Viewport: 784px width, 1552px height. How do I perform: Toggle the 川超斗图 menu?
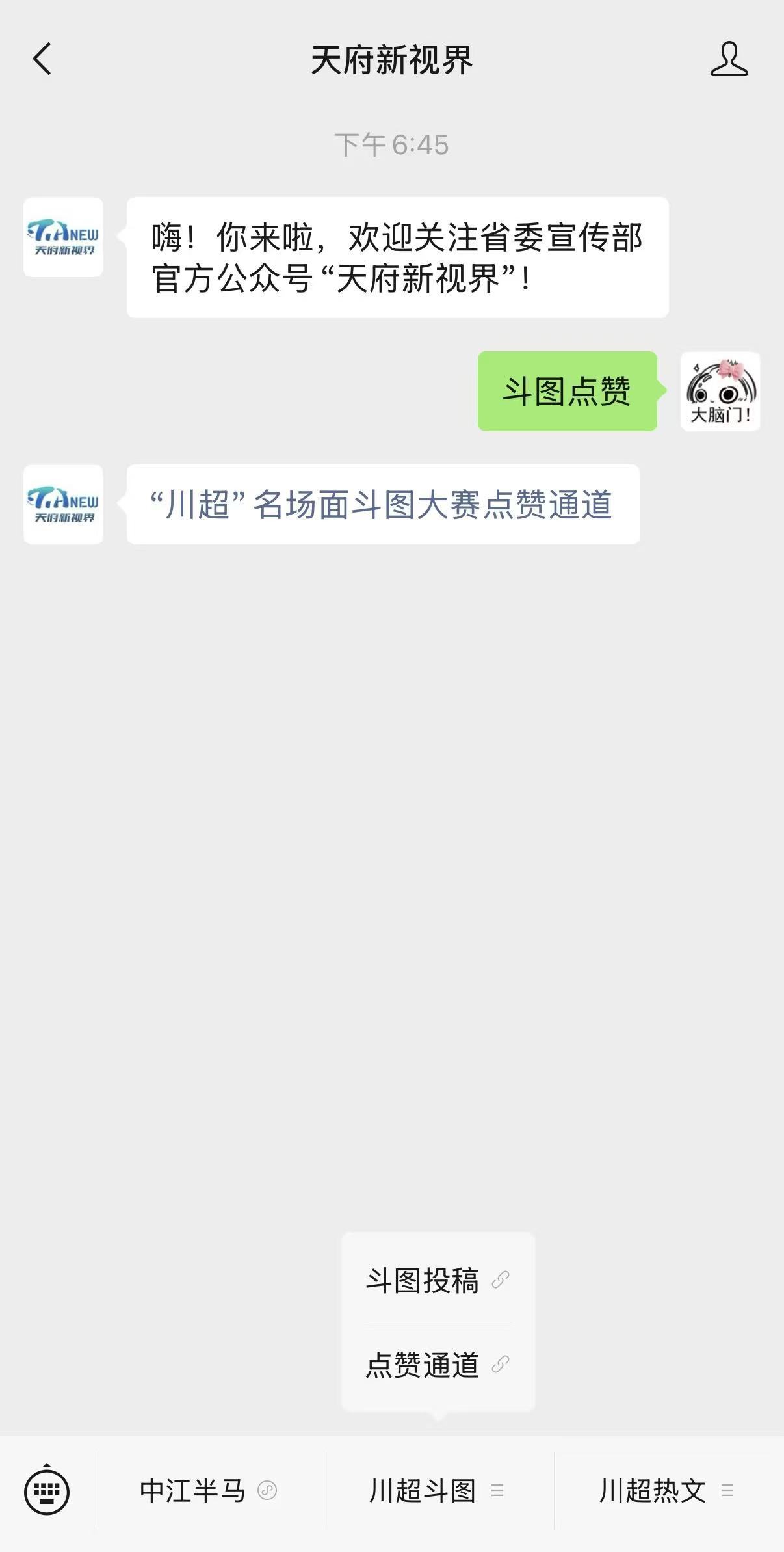click(438, 1490)
